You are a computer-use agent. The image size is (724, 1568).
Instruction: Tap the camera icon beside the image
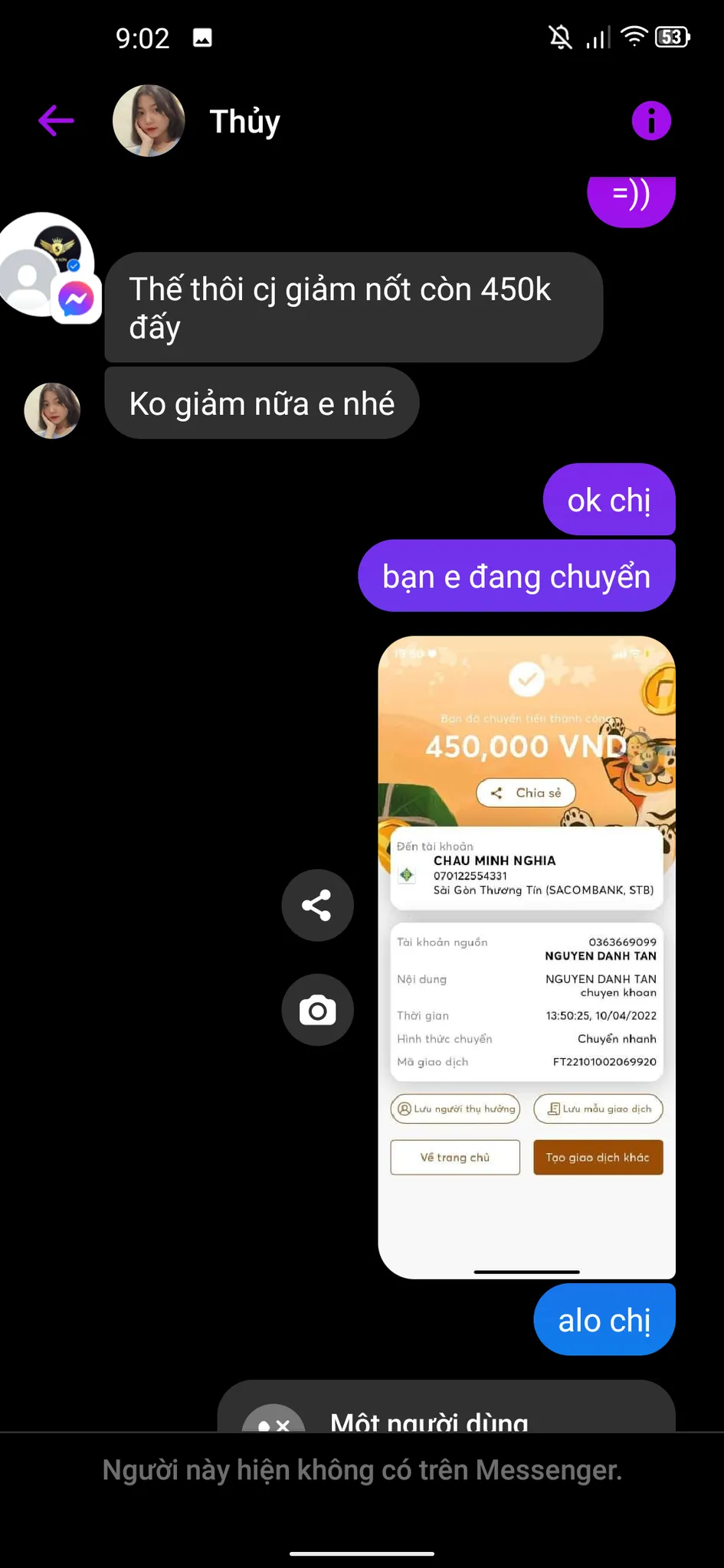(317, 1011)
